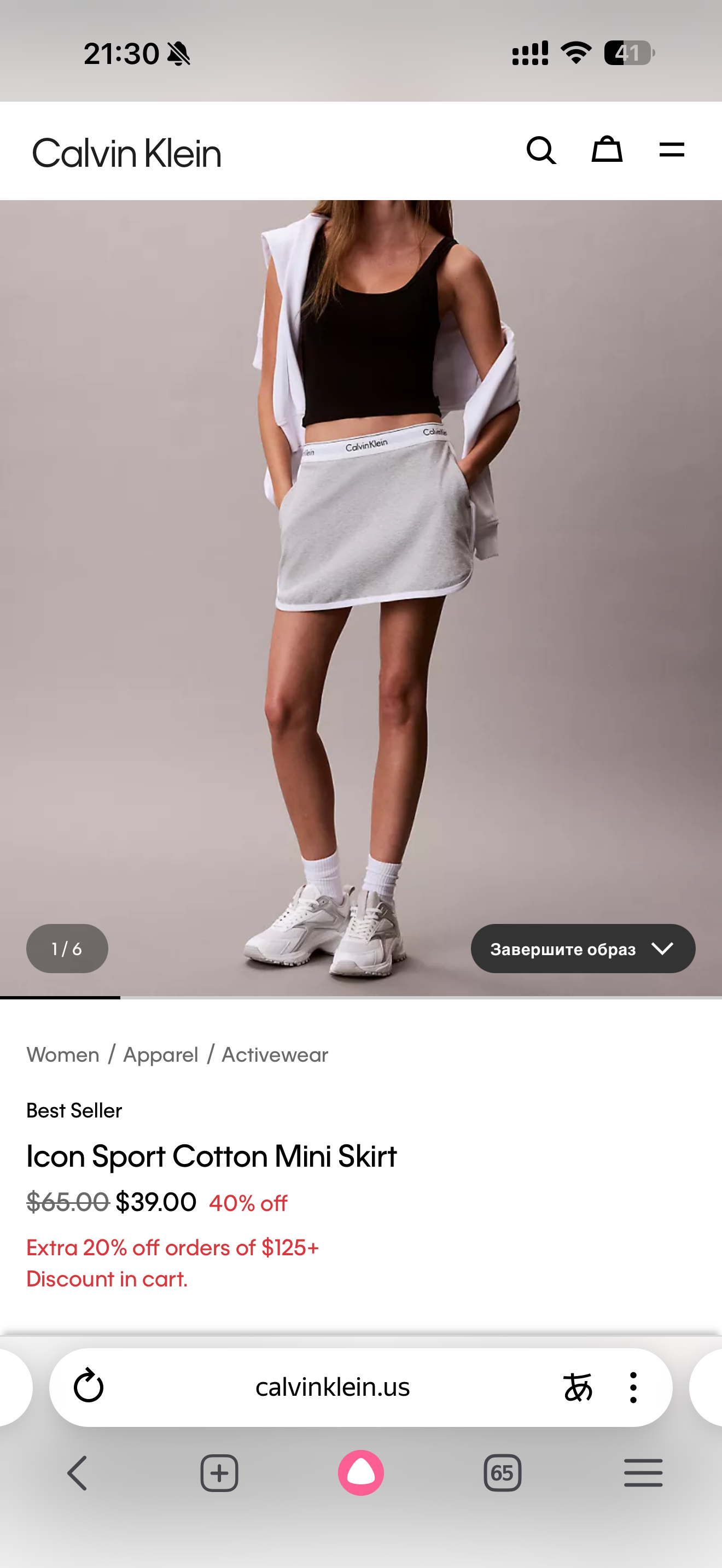Go to the Women breadcrumb
This screenshot has height=1568, width=722.
coord(63,1055)
